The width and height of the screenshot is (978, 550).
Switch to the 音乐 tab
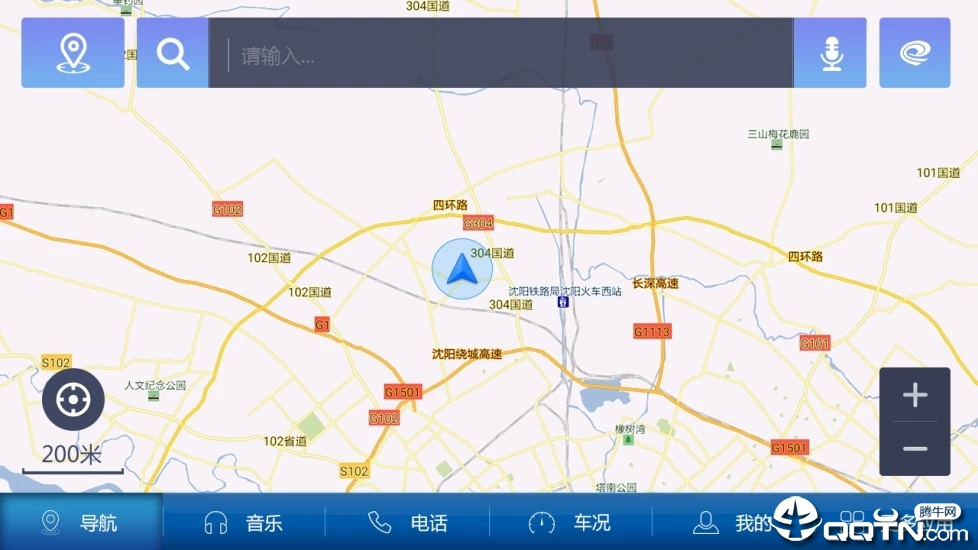(x=245, y=522)
